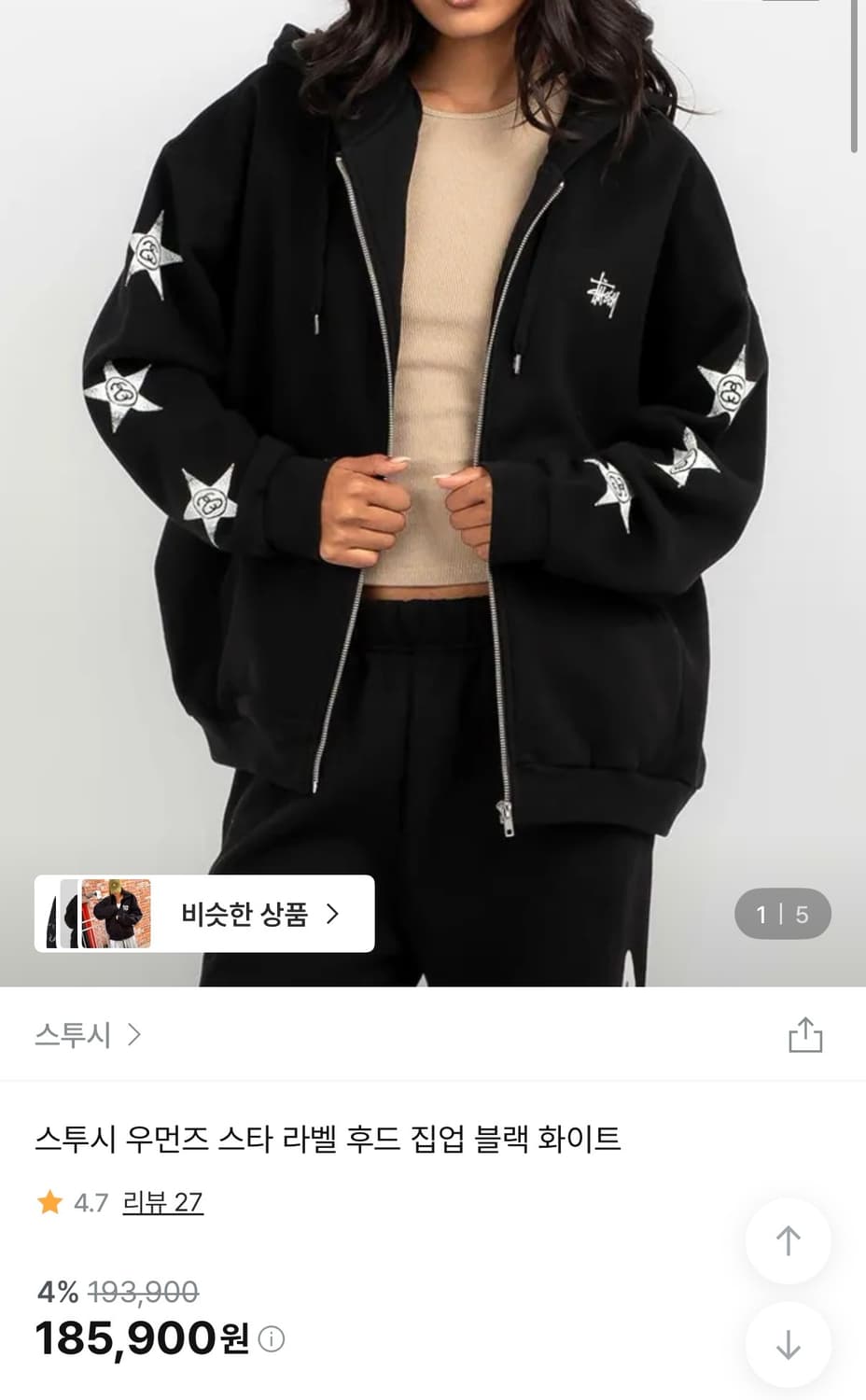This screenshot has height=1400, width=866.
Task: Visit the 스투시 brand page
Action: pos(74,1035)
